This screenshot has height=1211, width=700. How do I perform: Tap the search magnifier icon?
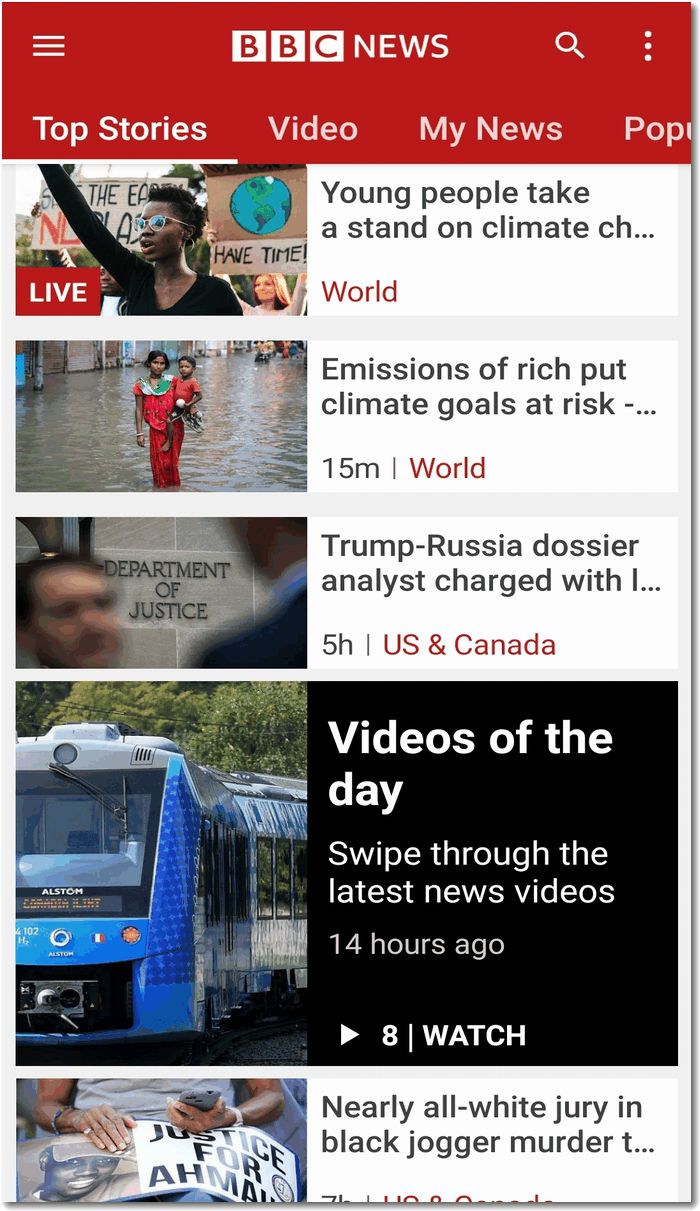click(x=570, y=45)
